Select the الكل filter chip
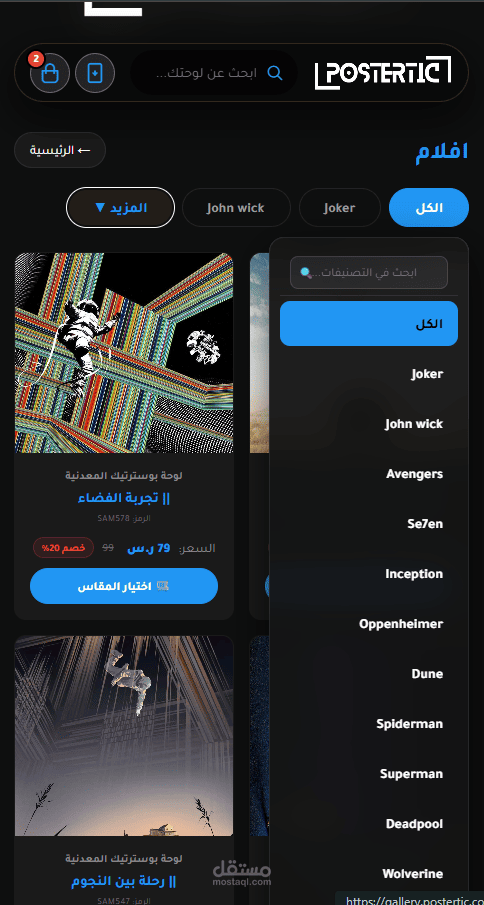 (429, 207)
